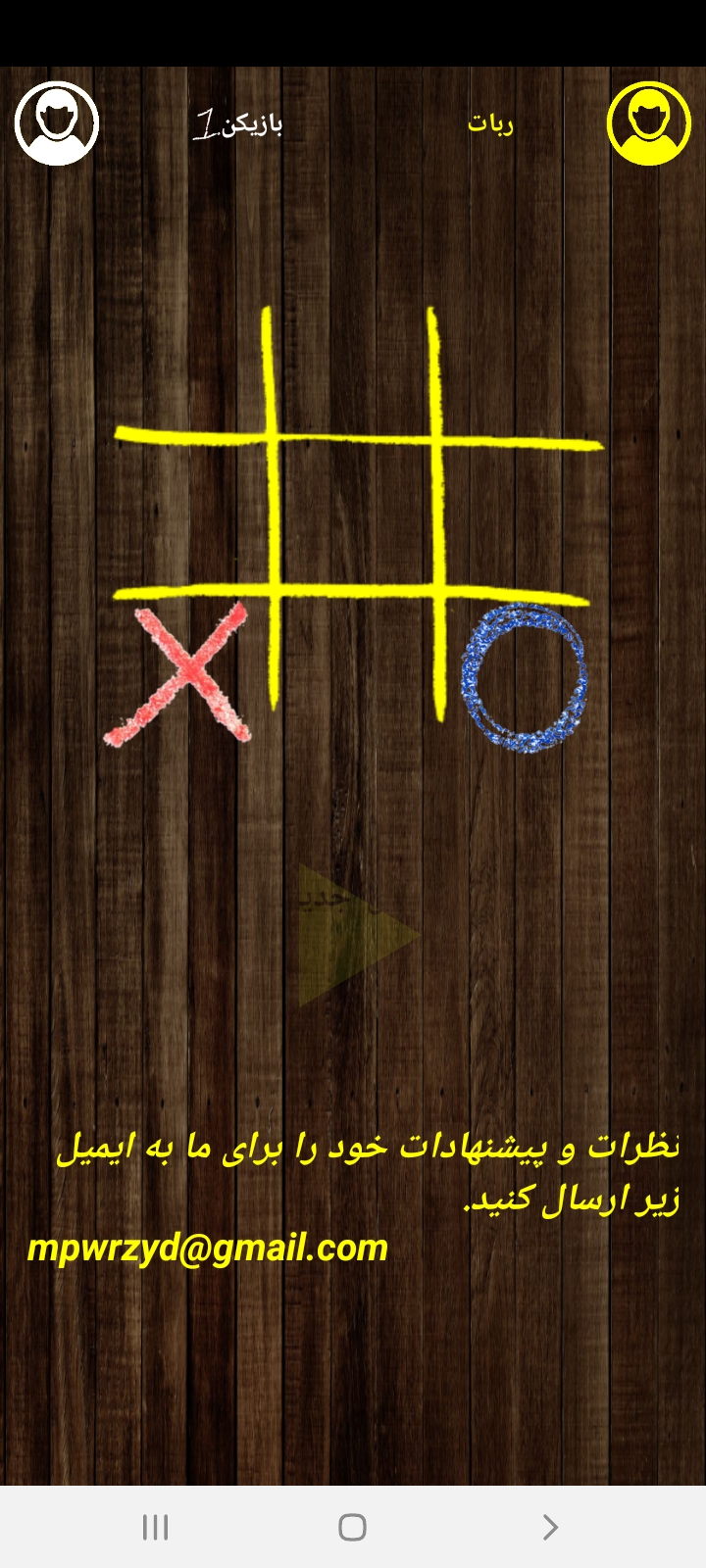Image resolution: width=706 pixels, height=1568 pixels.
Task: Mark the empty square between X and O
Action: (x=355, y=671)
